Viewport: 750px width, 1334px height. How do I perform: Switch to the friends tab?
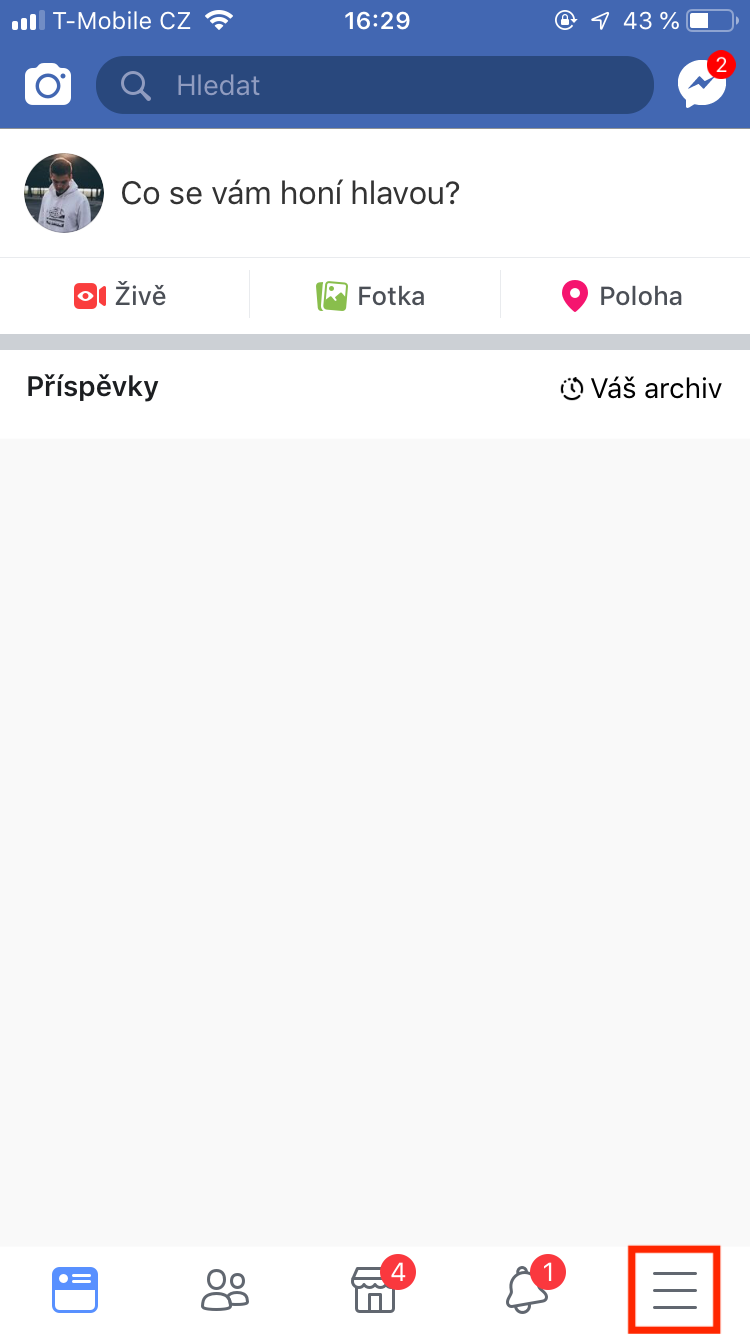pyautogui.click(x=225, y=1290)
